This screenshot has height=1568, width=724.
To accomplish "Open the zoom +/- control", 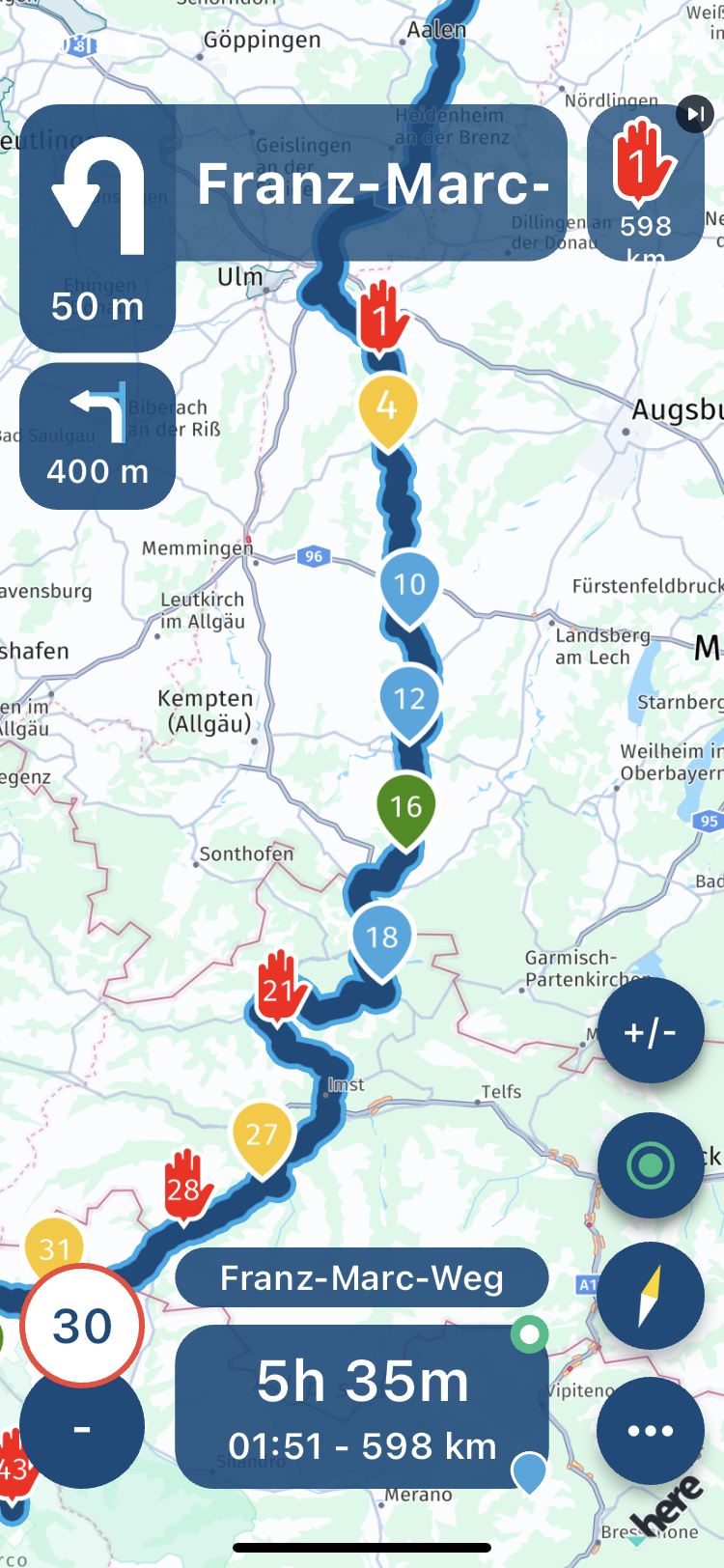I will 650,1031.
